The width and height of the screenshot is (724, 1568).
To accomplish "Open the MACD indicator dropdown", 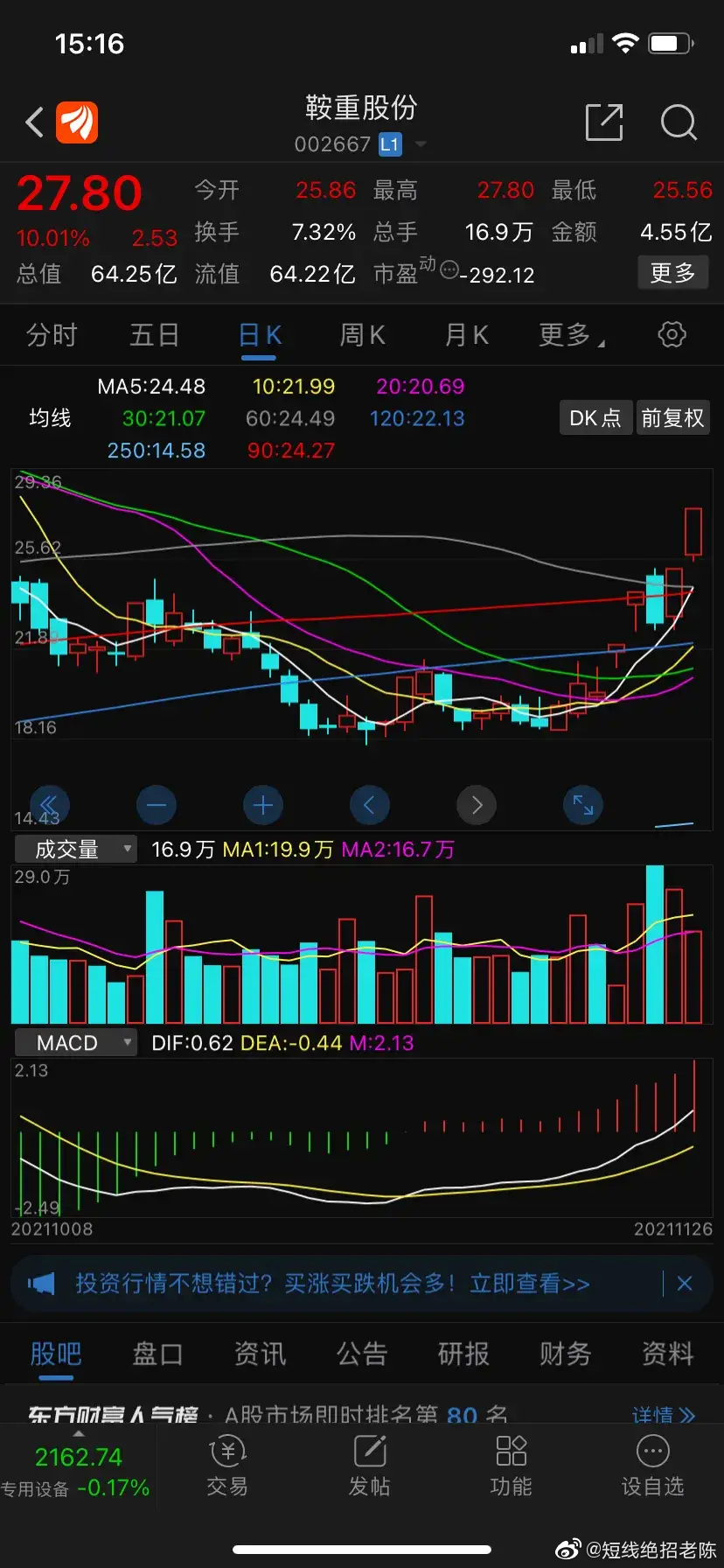I will pos(76,1043).
